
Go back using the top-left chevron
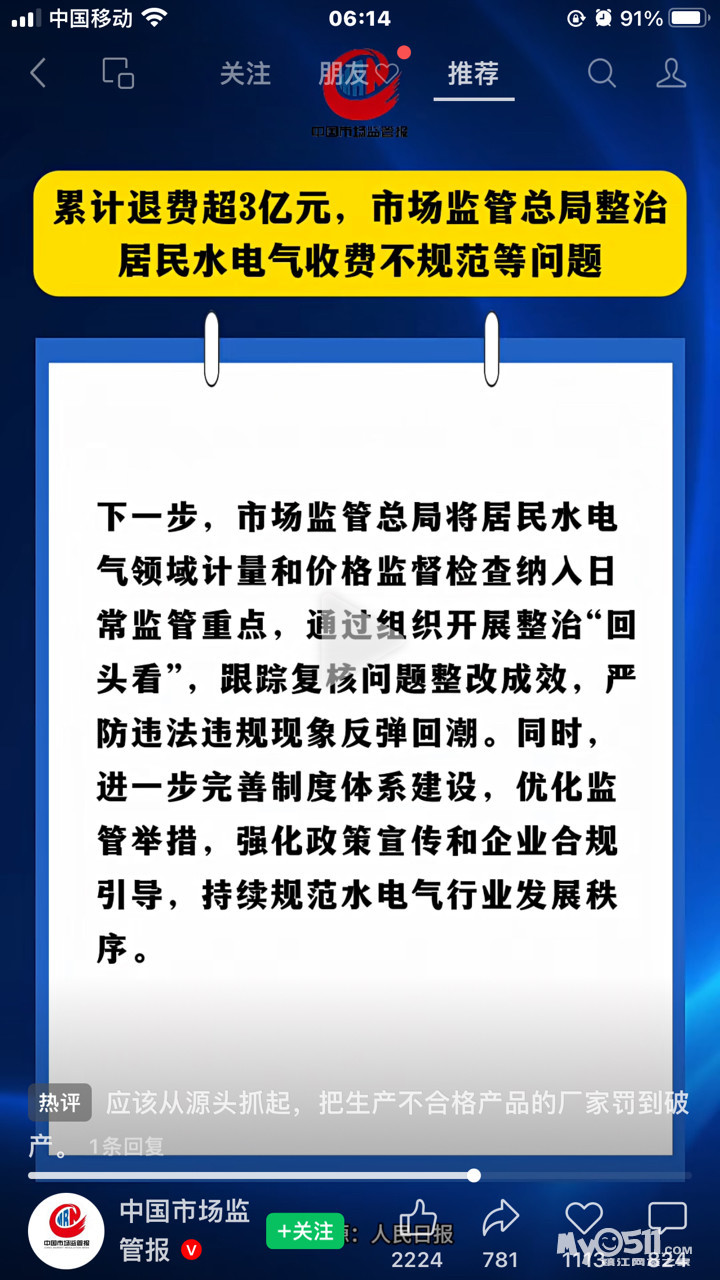point(38,73)
